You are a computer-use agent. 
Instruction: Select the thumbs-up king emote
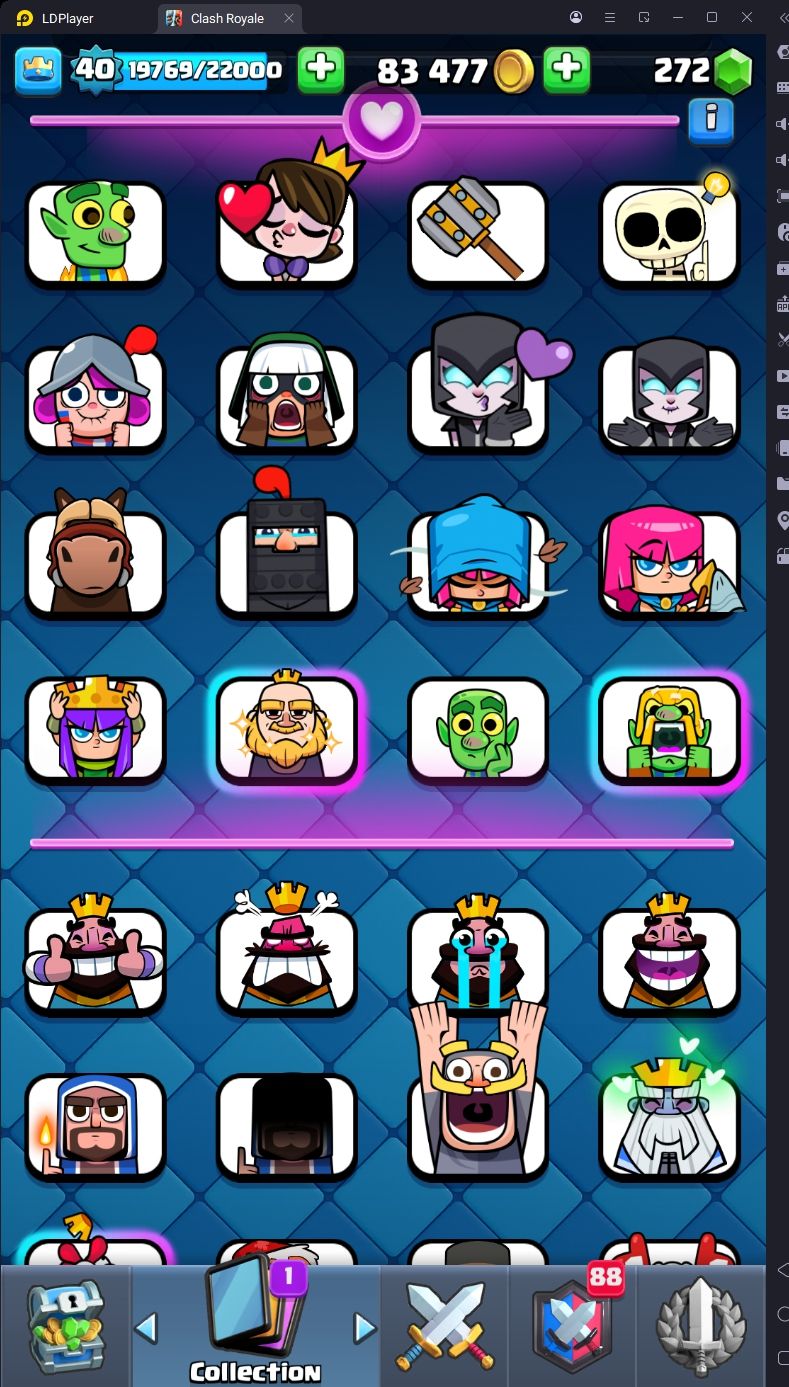95,958
